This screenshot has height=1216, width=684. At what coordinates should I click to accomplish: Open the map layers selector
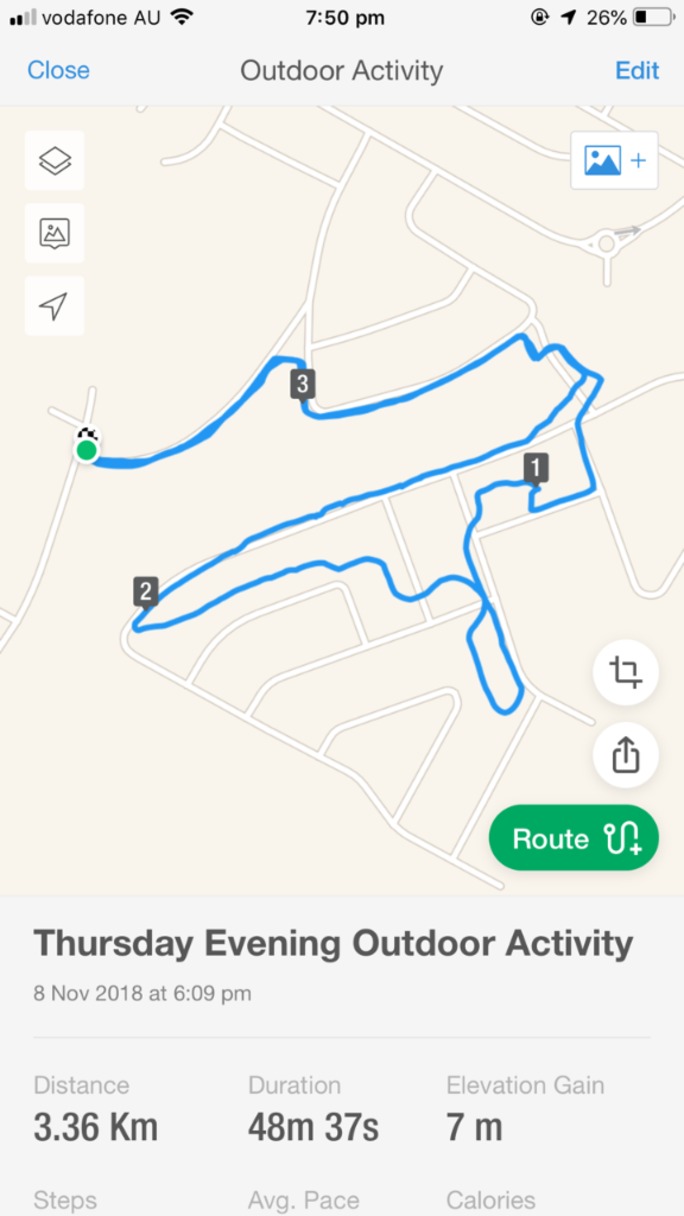tap(54, 160)
